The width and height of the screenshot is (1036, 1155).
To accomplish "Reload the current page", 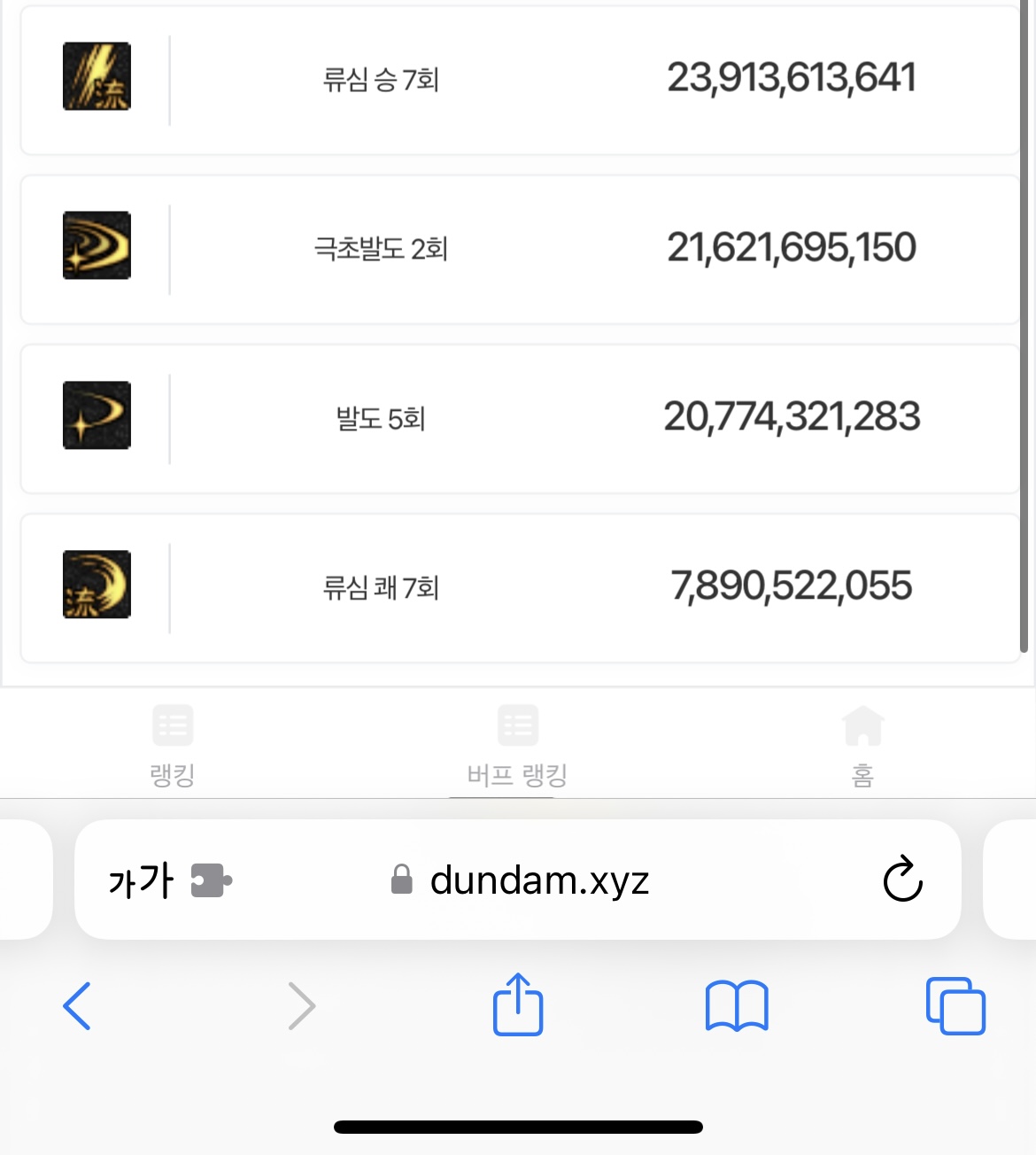I will point(902,880).
